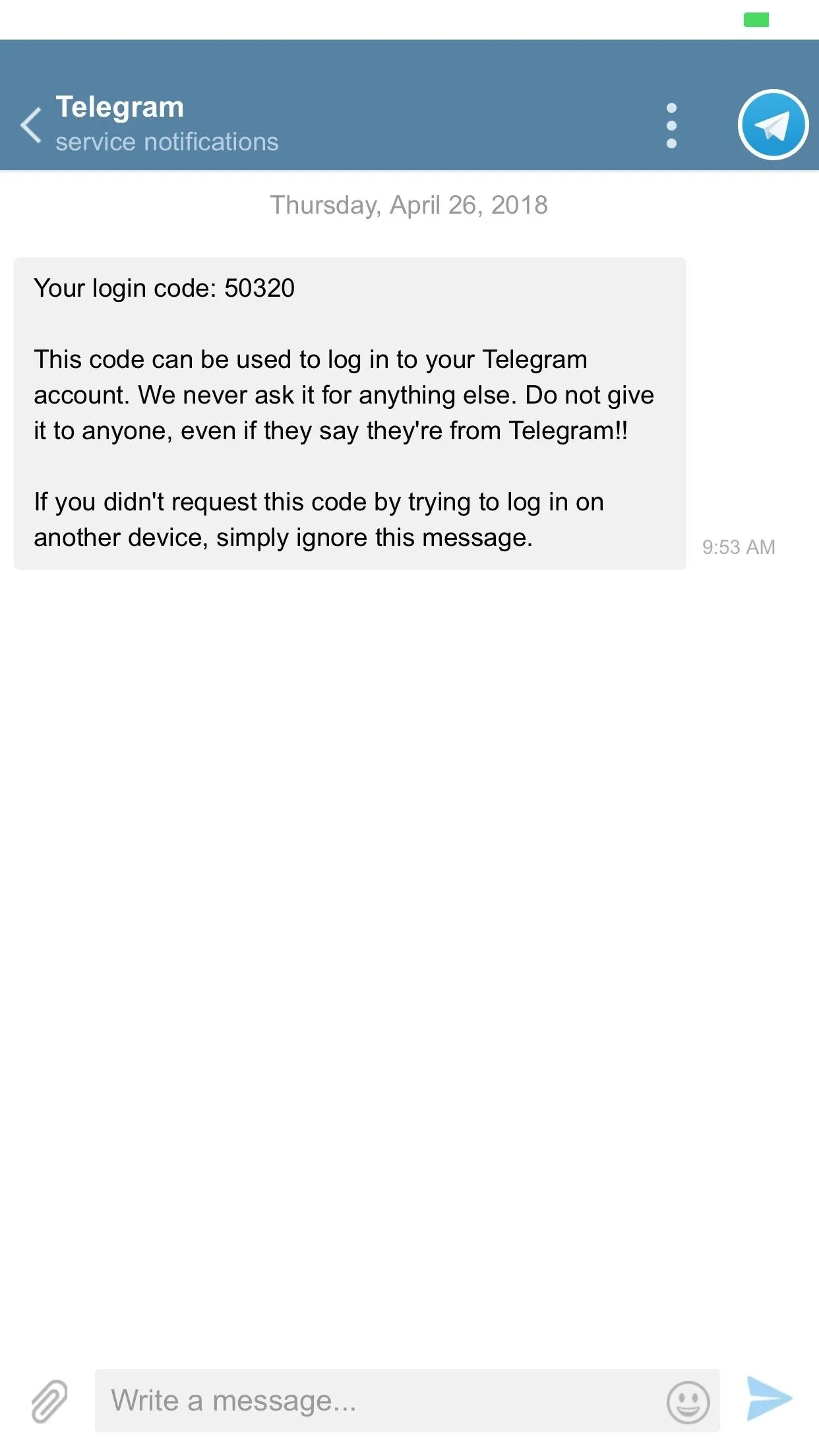
Task: Open the Telegram profile avatar
Action: coord(773,125)
